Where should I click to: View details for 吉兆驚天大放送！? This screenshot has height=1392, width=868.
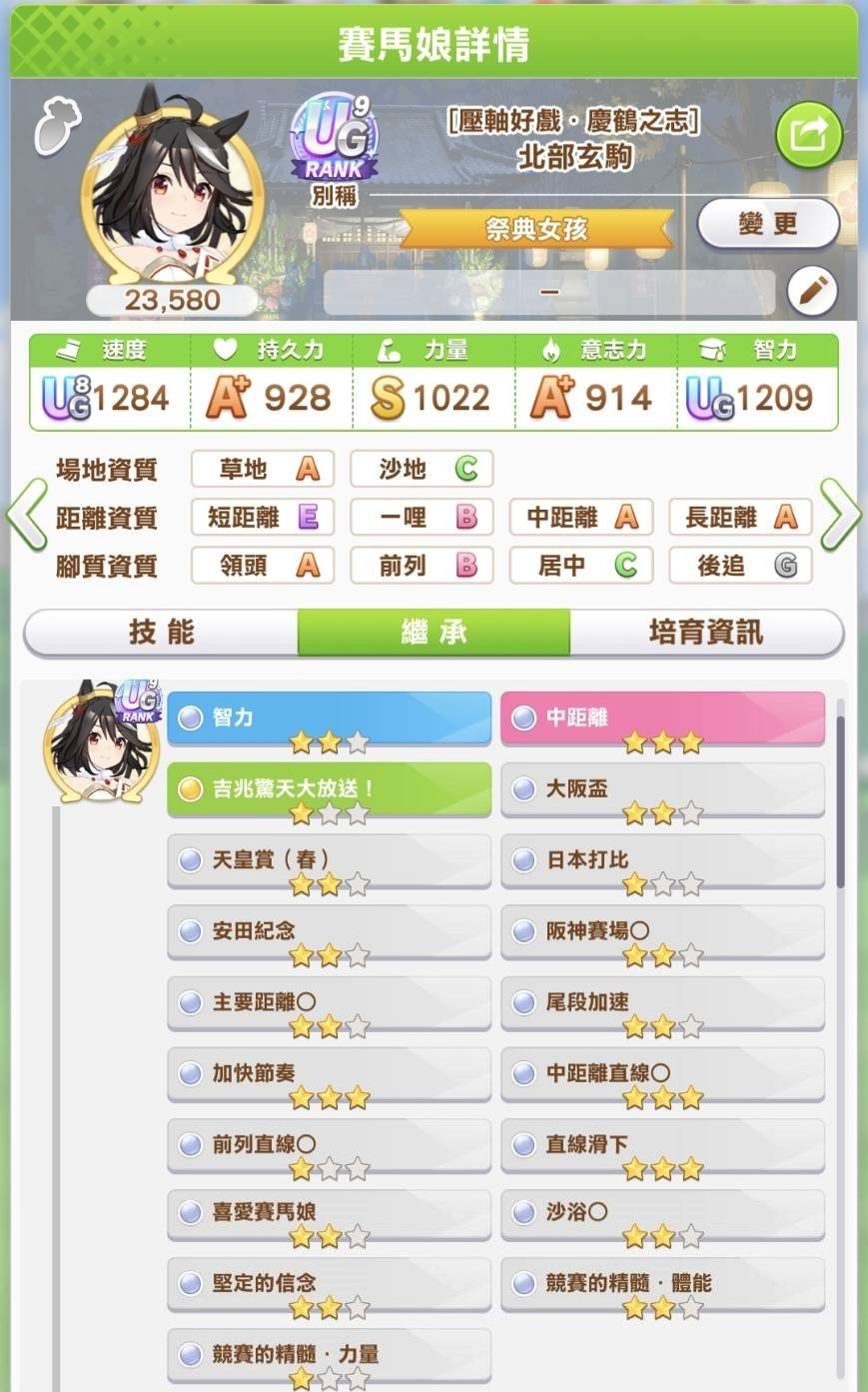click(x=329, y=789)
